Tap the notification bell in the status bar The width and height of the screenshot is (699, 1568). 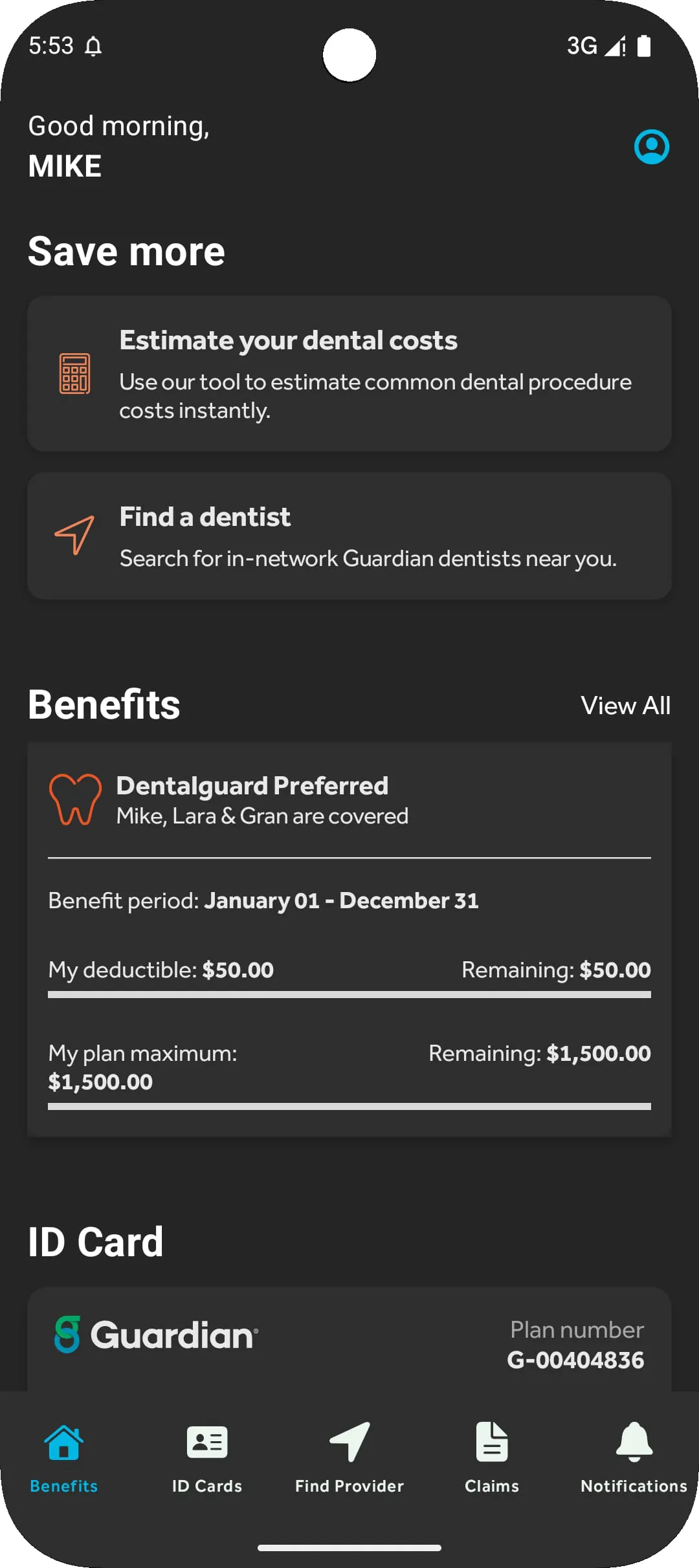[93, 46]
